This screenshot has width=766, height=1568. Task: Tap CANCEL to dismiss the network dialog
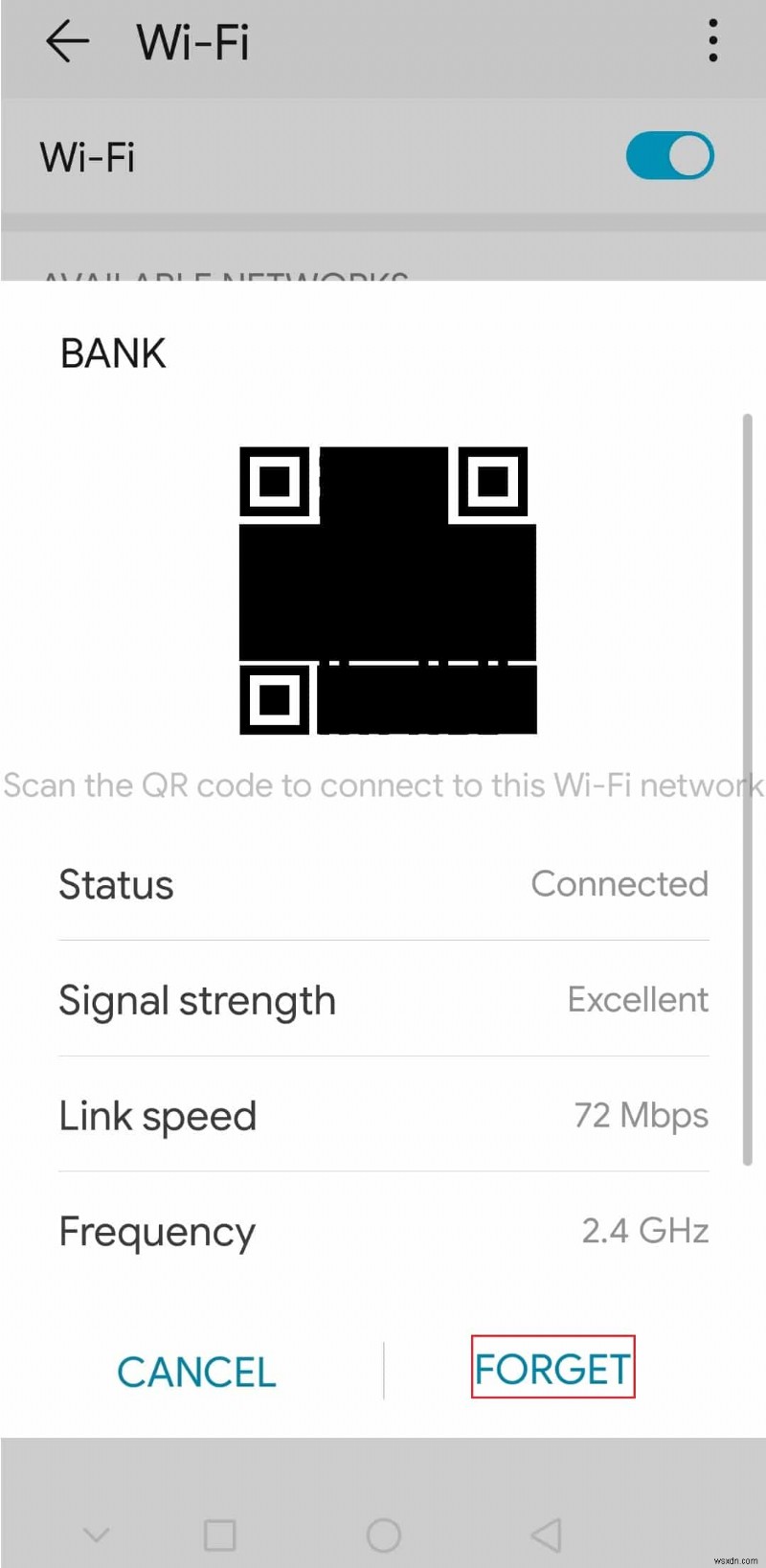pos(195,1371)
